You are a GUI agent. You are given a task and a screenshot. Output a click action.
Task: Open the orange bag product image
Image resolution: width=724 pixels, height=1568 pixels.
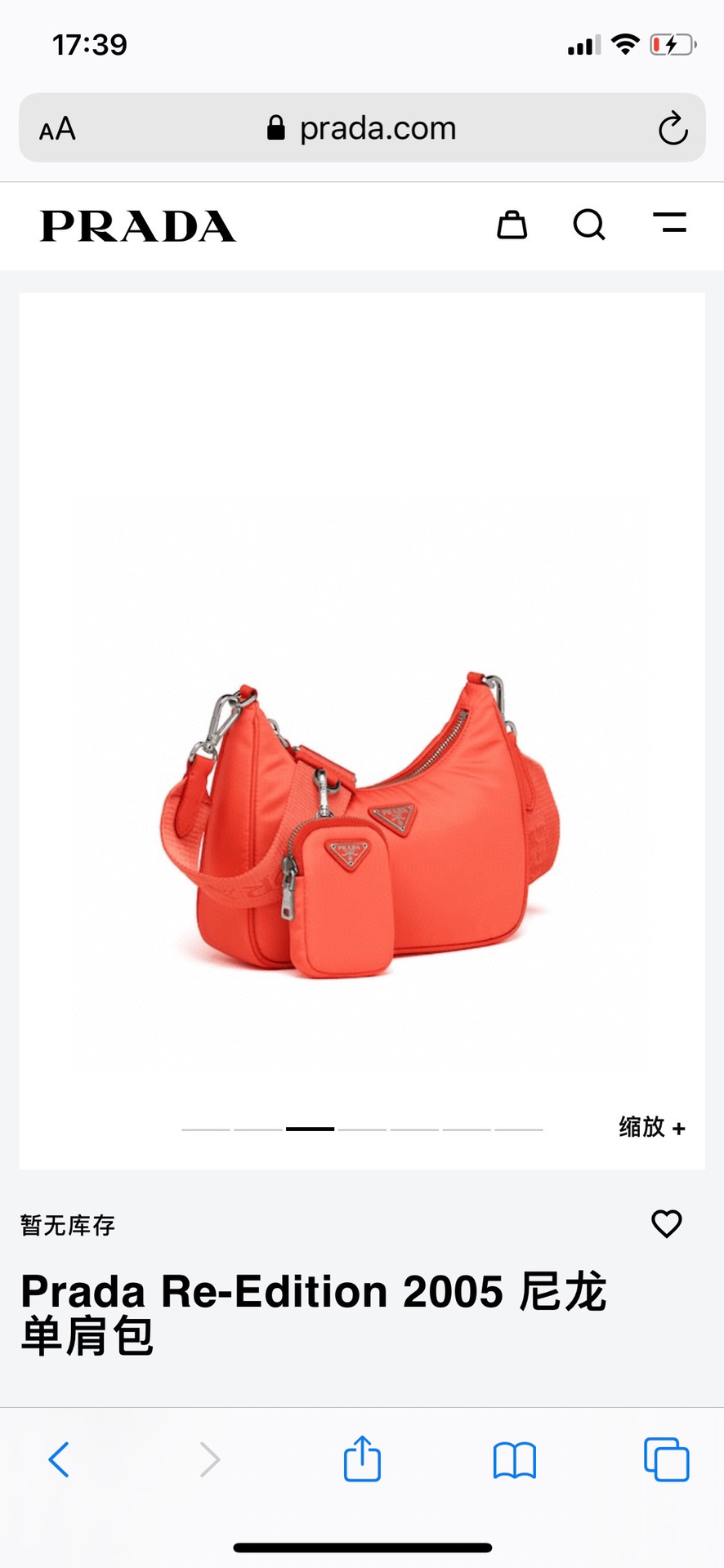(362, 825)
